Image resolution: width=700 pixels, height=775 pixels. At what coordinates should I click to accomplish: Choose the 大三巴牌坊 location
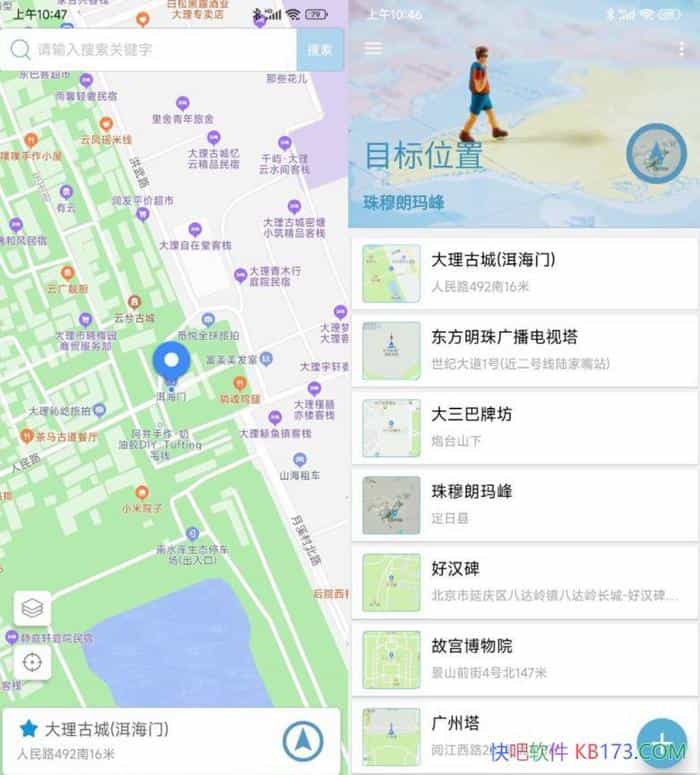point(524,426)
